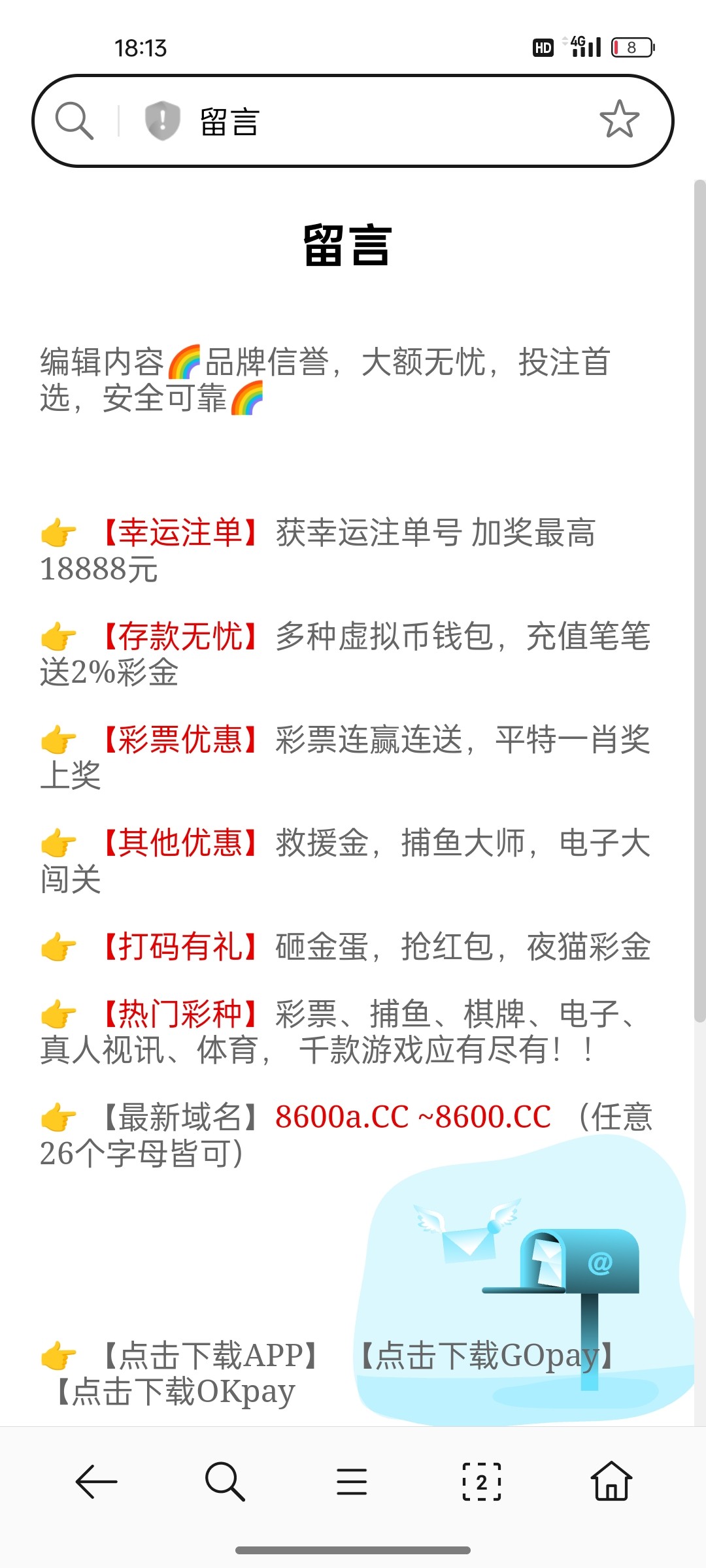Image resolution: width=706 pixels, height=1568 pixels.
Task: Go back using the bottom arrow
Action: (96, 1481)
